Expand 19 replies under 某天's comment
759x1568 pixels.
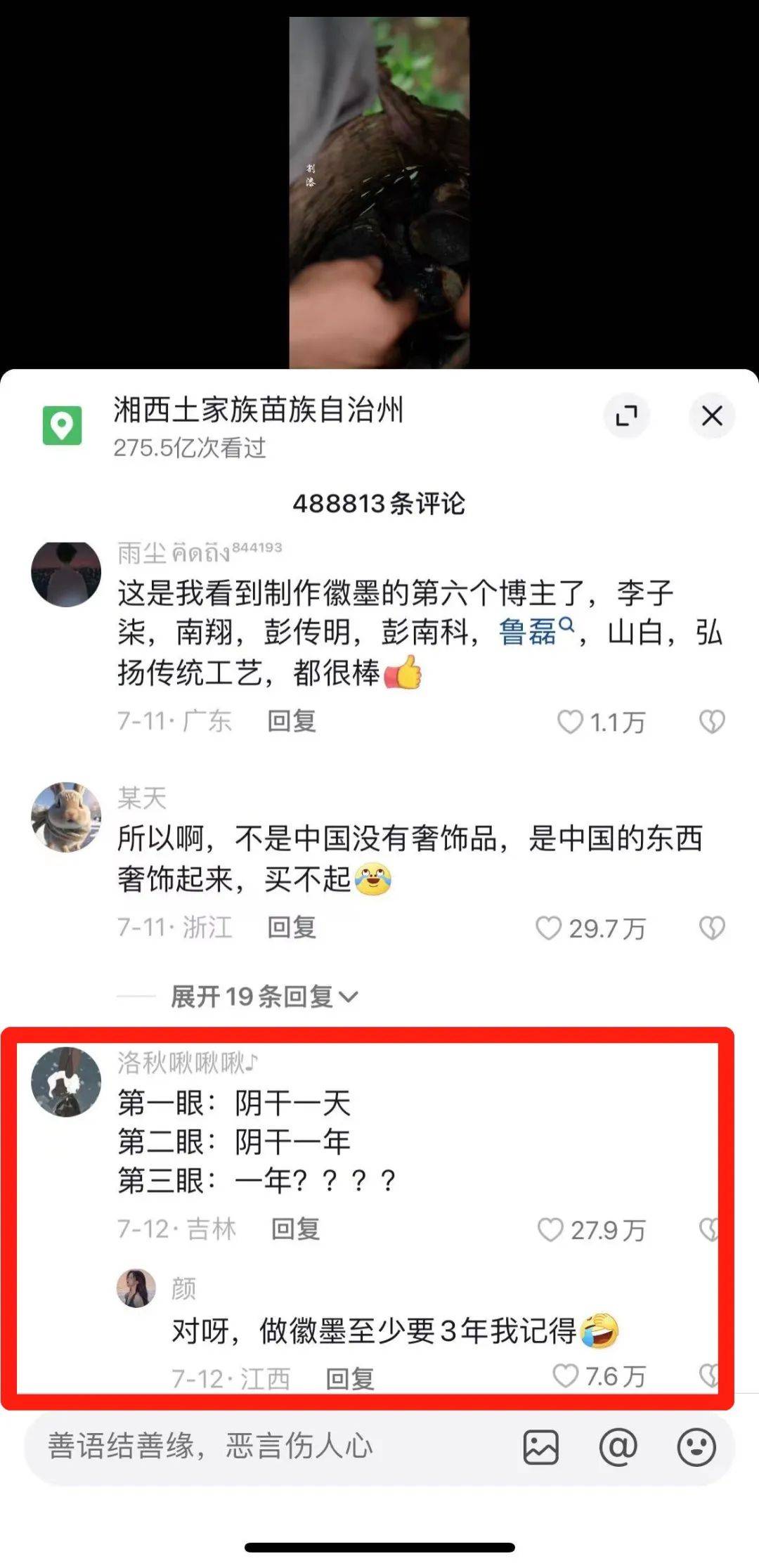[264, 997]
